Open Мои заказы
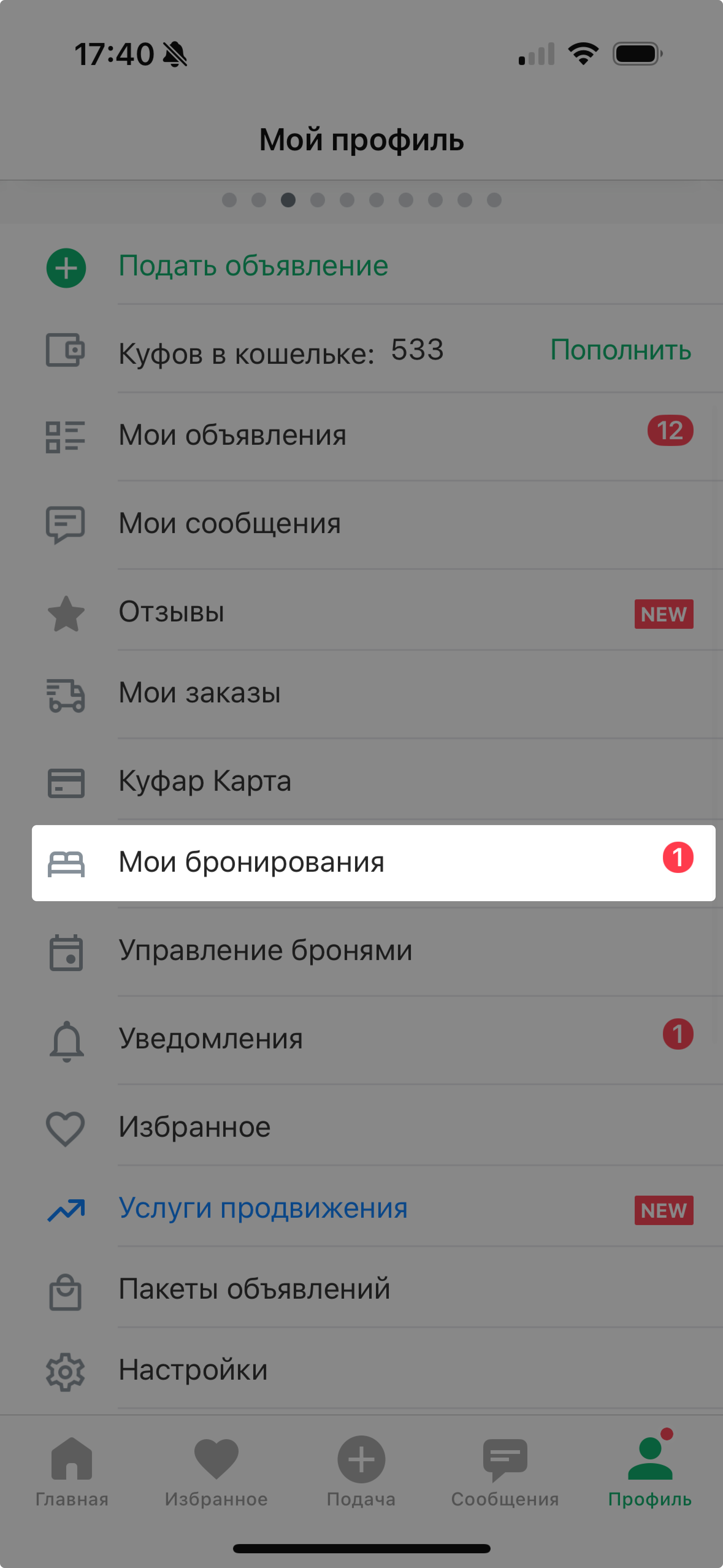This screenshot has width=723, height=1568. point(200,693)
